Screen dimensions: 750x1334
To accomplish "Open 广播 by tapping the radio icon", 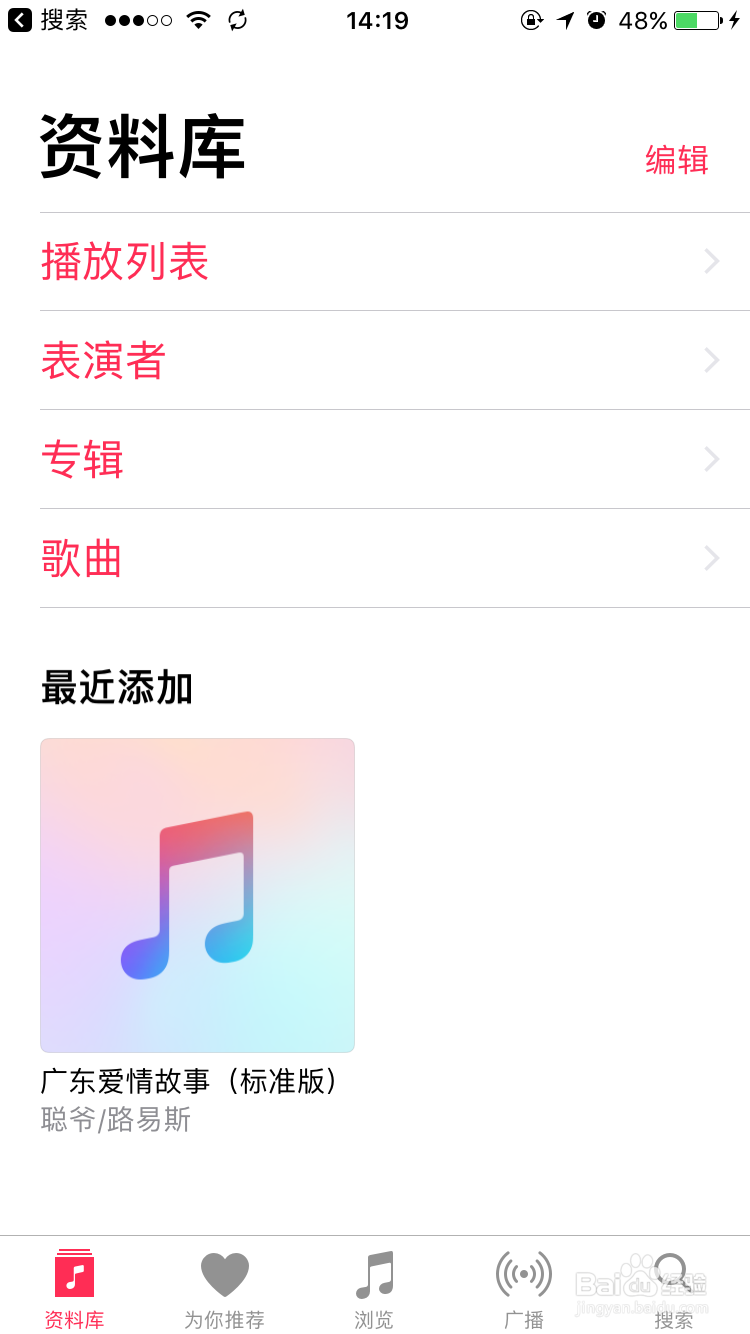I will [x=524, y=1273].
